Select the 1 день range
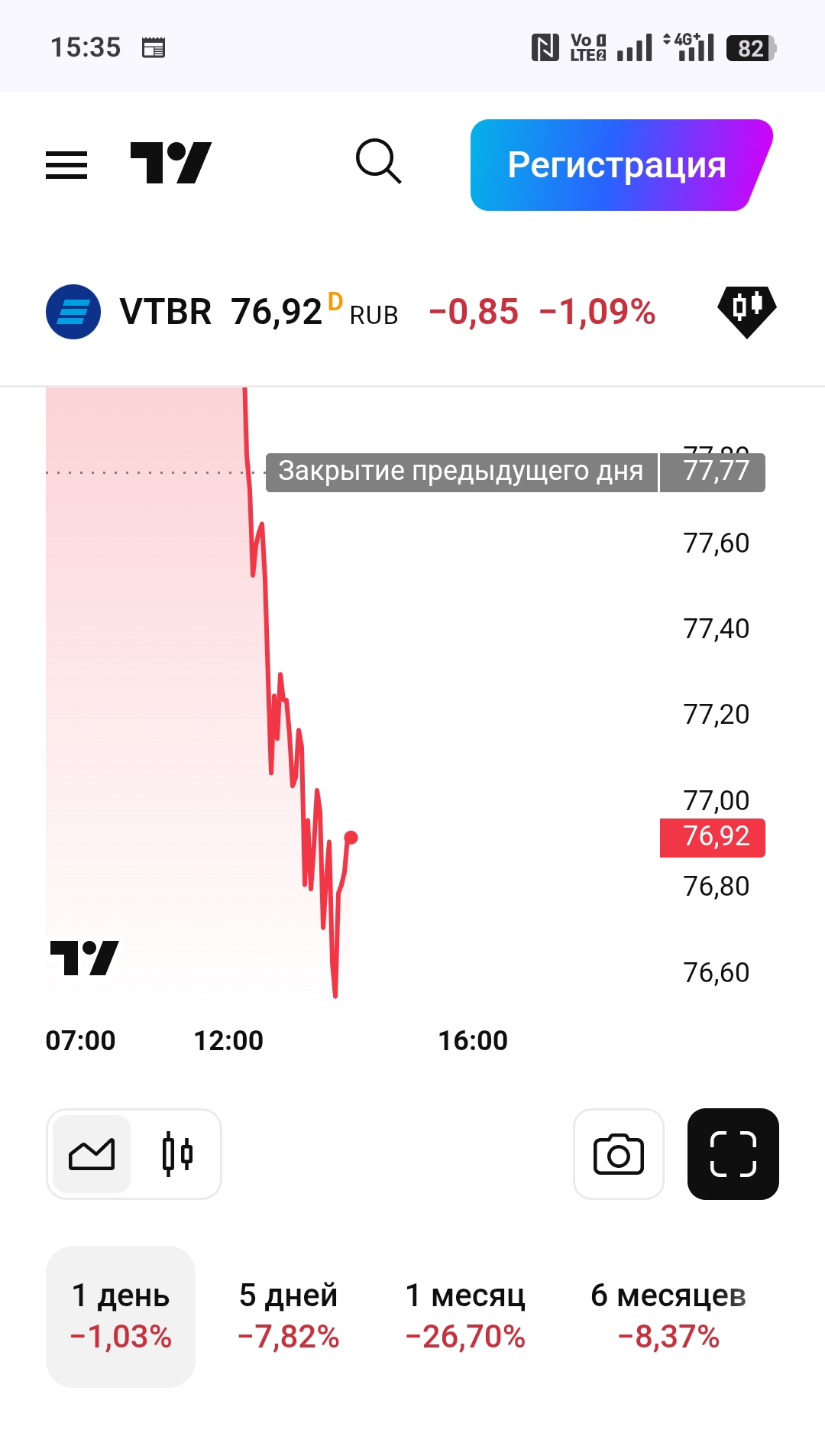This screenshot has width=825, height=1456. [121, 1316]
